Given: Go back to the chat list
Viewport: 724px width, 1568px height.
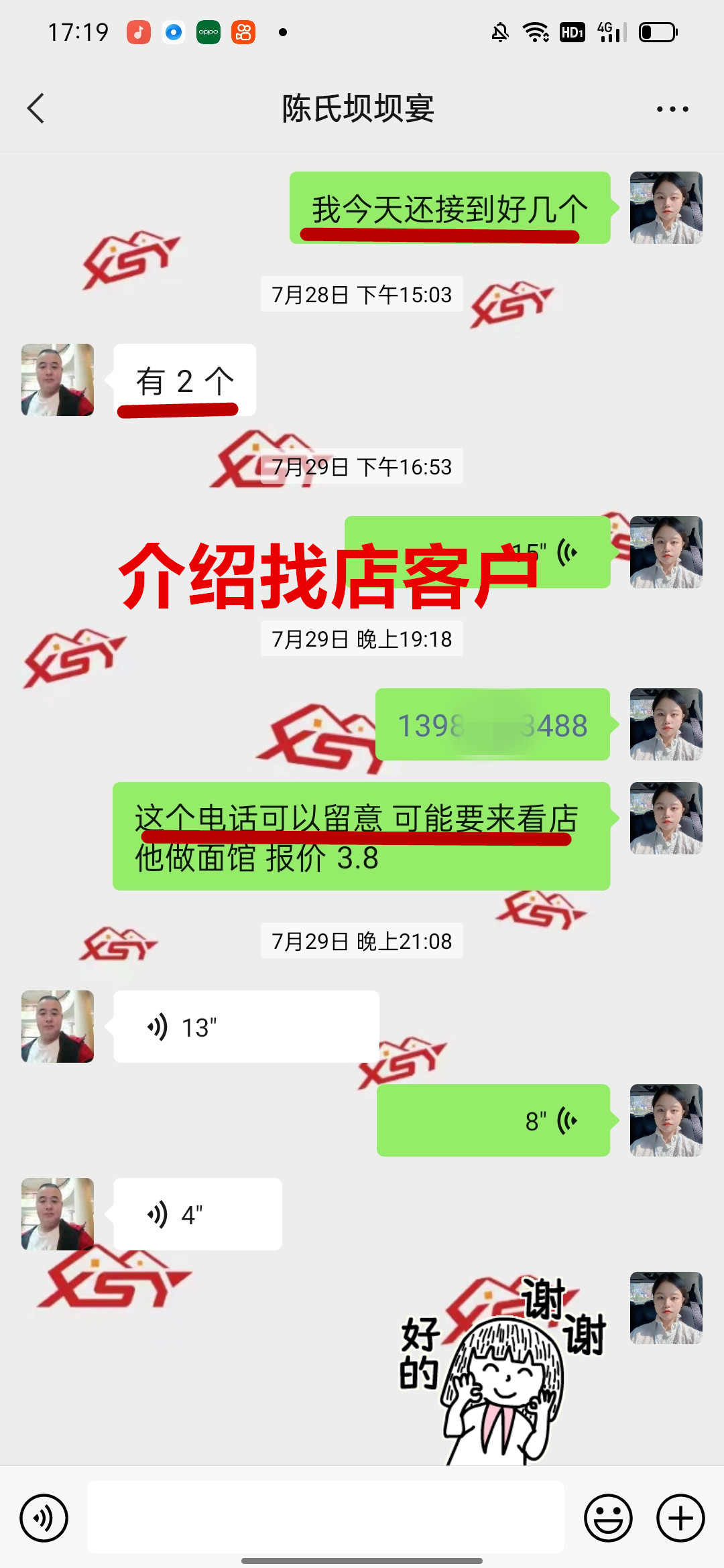Looking at the screenshot, I should 36,109.
